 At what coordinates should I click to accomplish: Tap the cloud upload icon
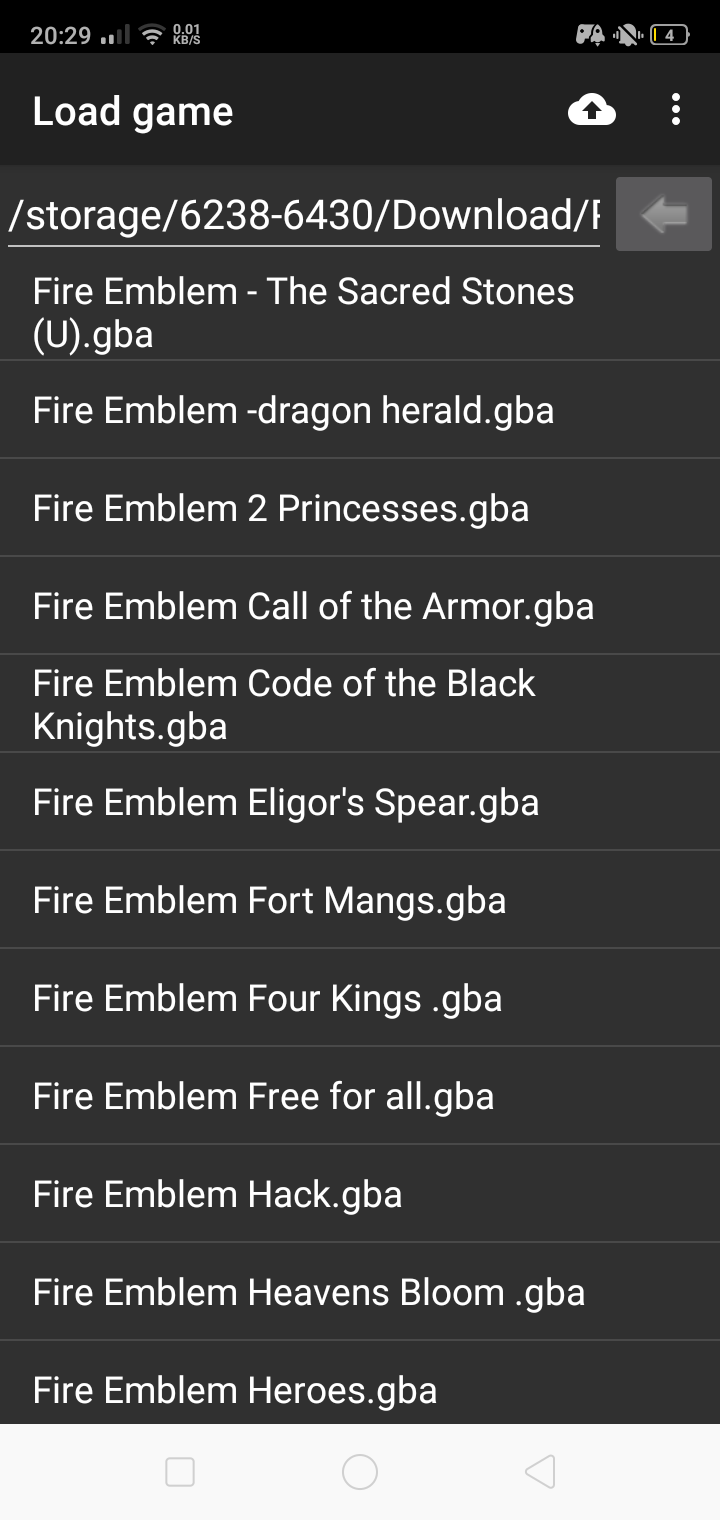coord(592,110)
